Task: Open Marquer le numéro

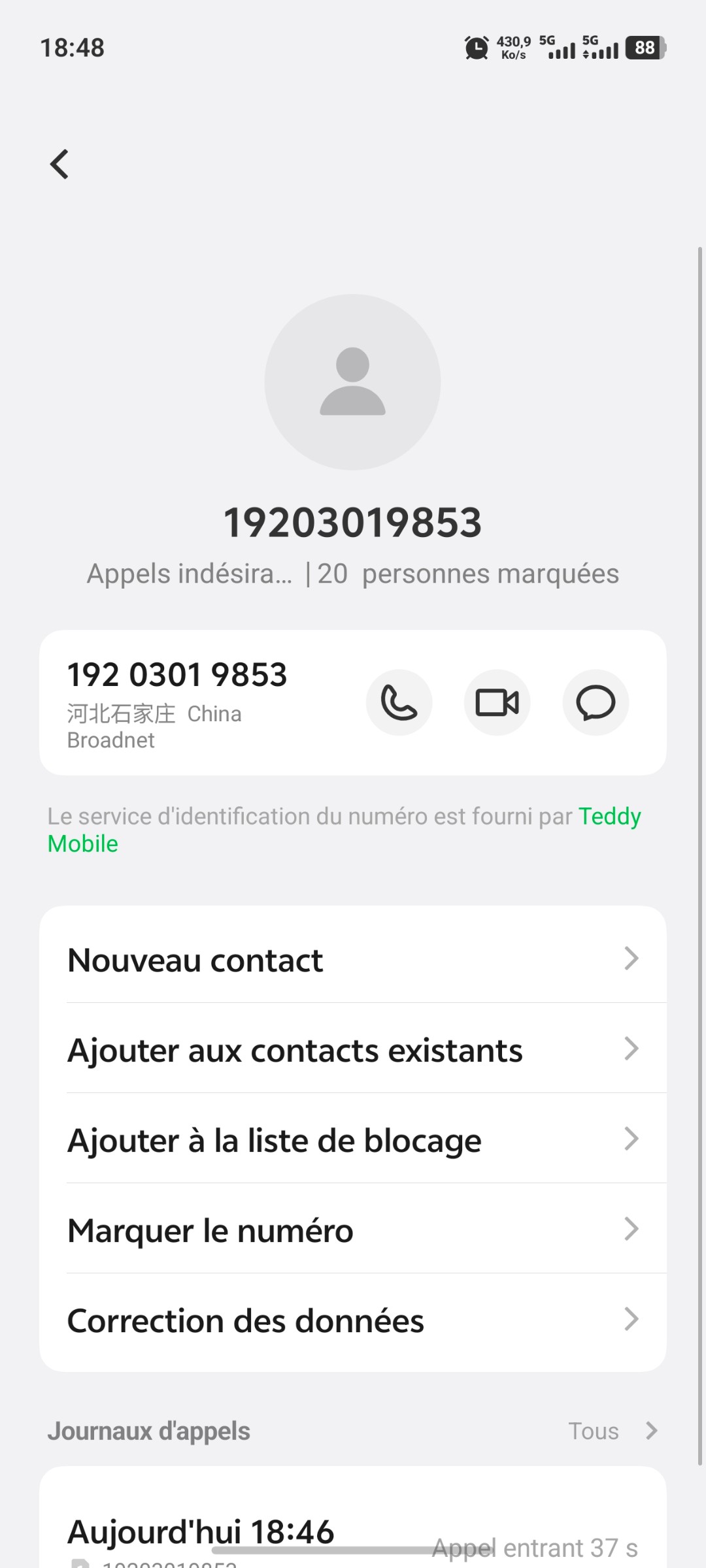Action: [353, 1228]
